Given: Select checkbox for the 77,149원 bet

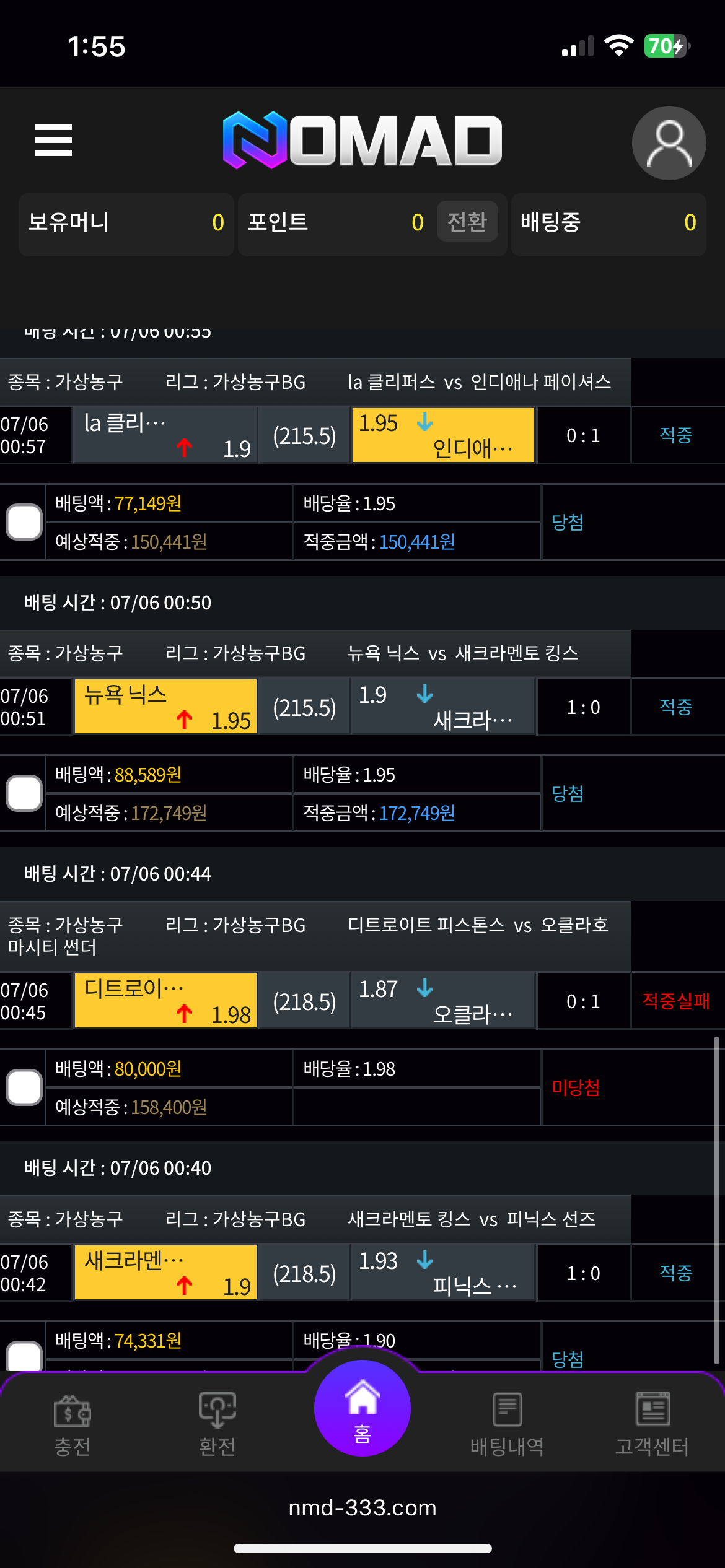Looking at the screenshot, I should pos(24,522).
